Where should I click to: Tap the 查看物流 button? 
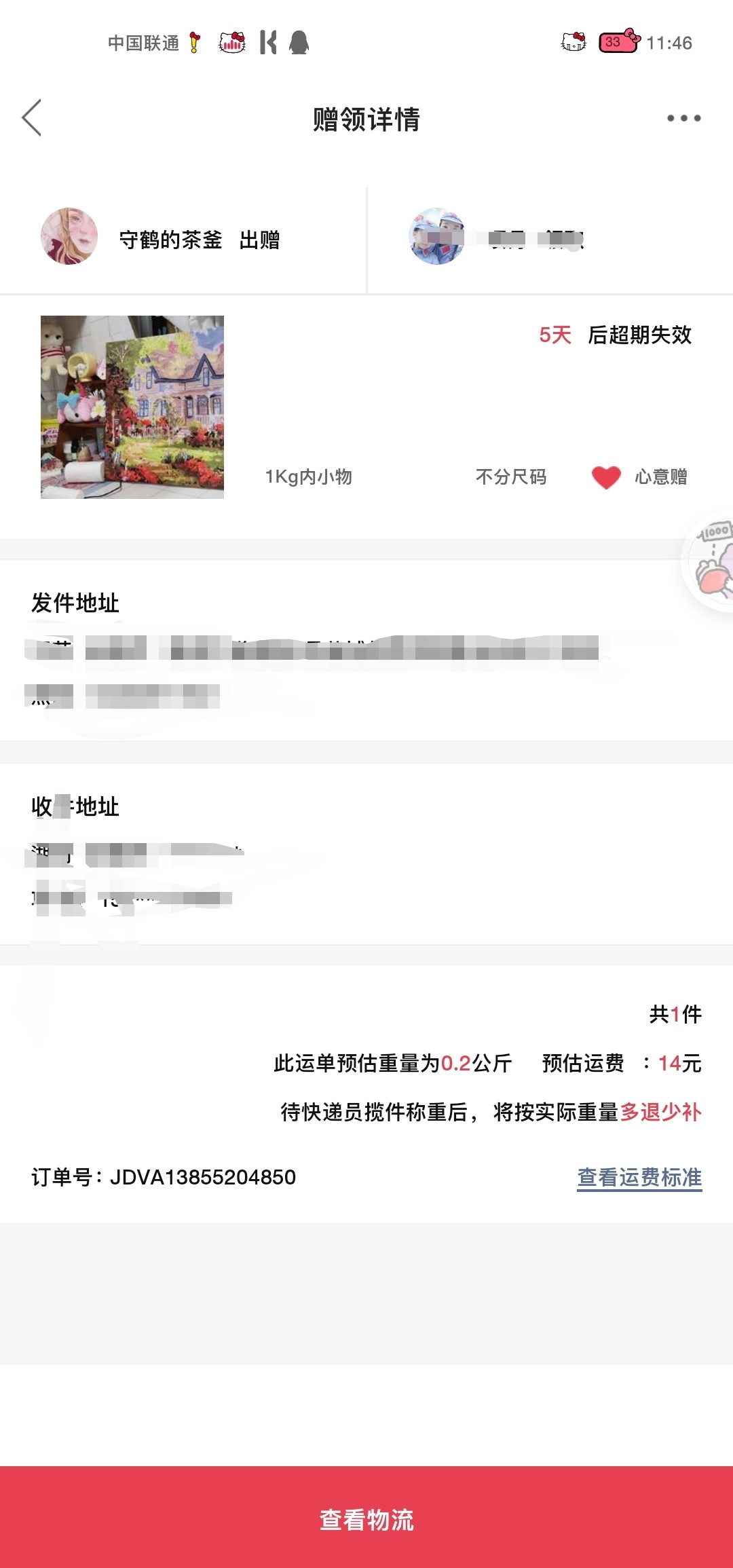(366, 1519)
